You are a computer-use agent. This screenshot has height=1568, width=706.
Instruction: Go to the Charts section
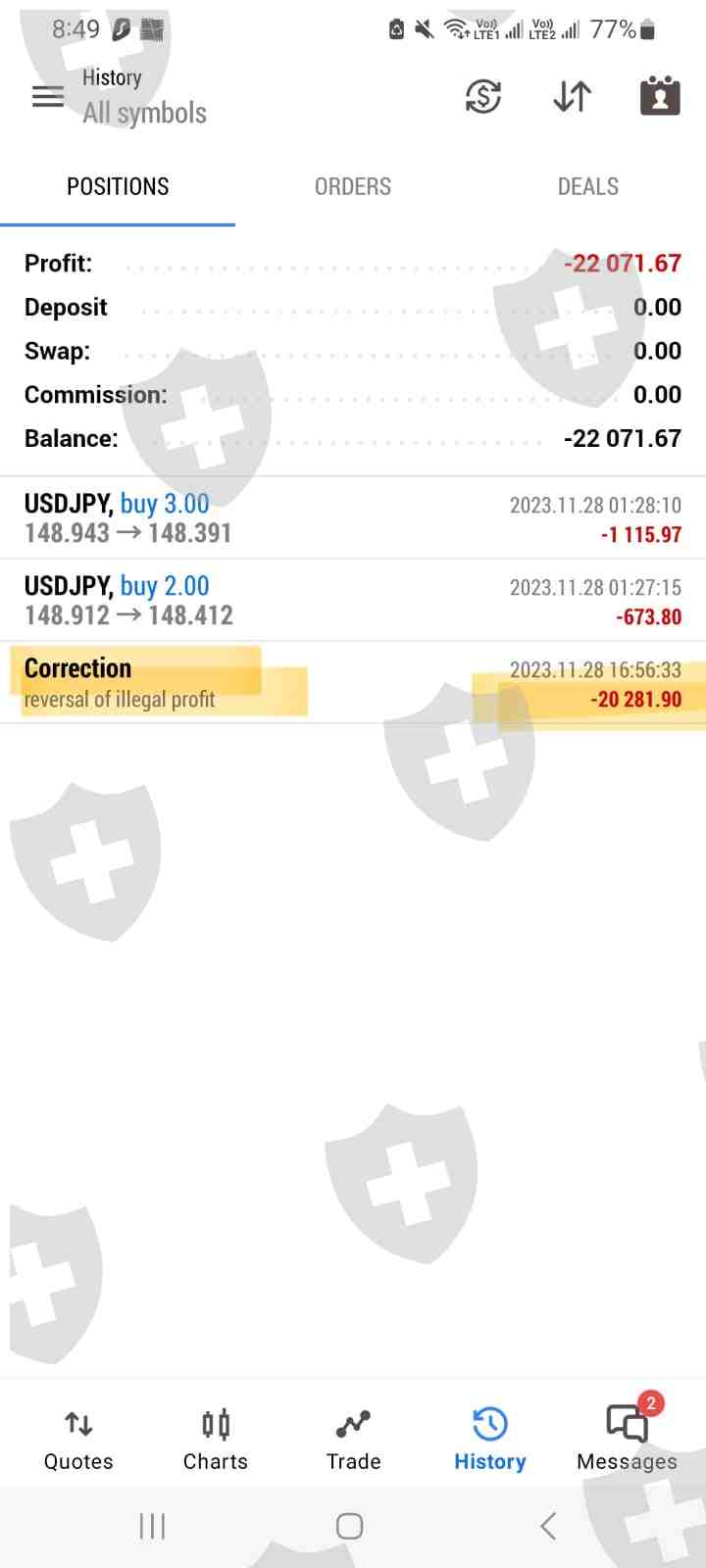point(216,1439)
